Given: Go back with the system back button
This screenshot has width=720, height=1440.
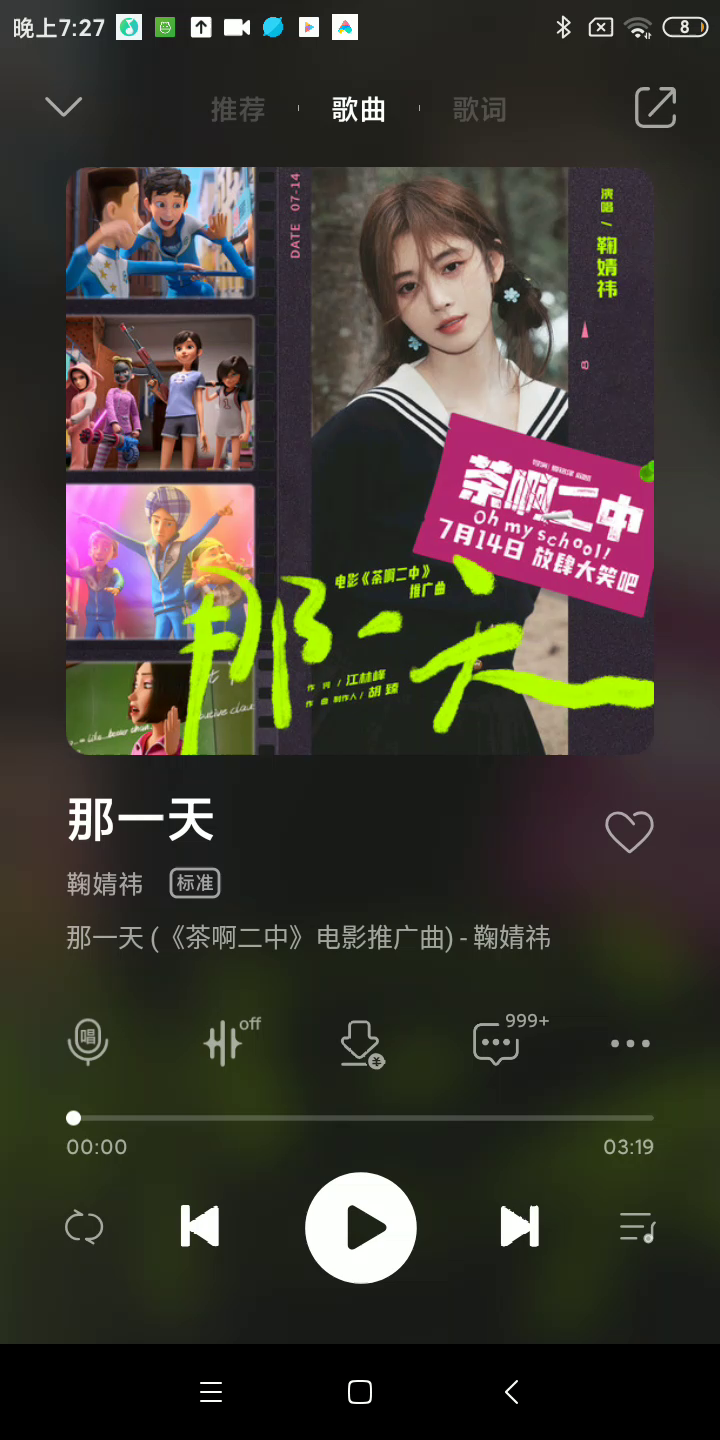Looking at the screenshot, I should pyautogui.click(x=512, y=1392).
